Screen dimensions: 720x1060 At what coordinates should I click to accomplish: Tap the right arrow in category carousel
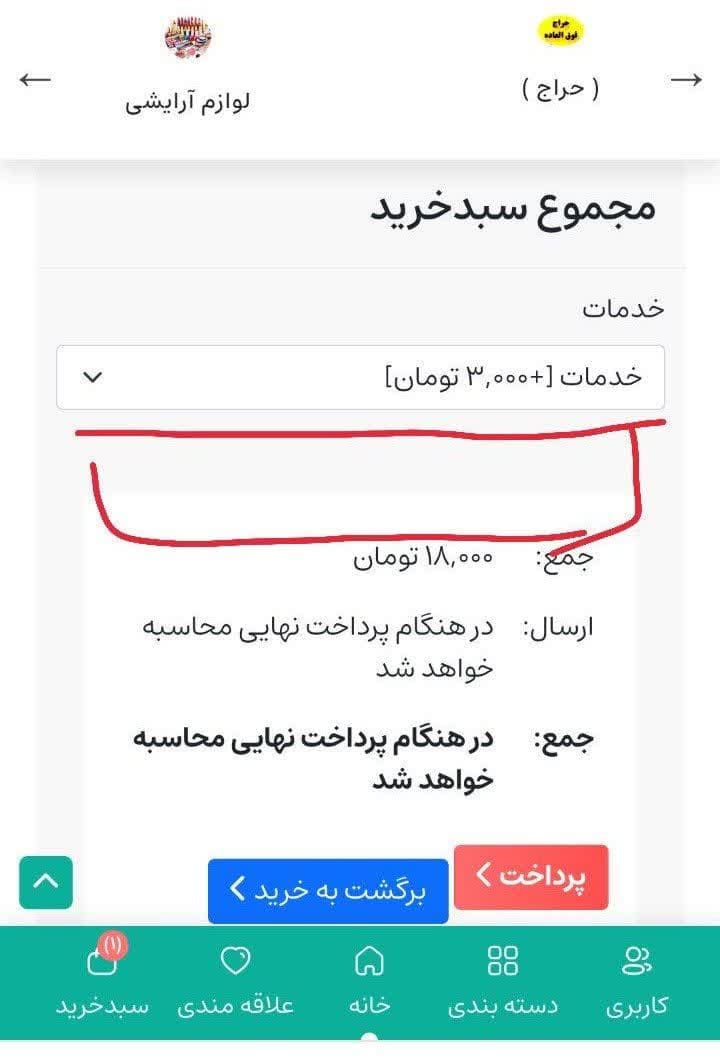coord(686,80)
